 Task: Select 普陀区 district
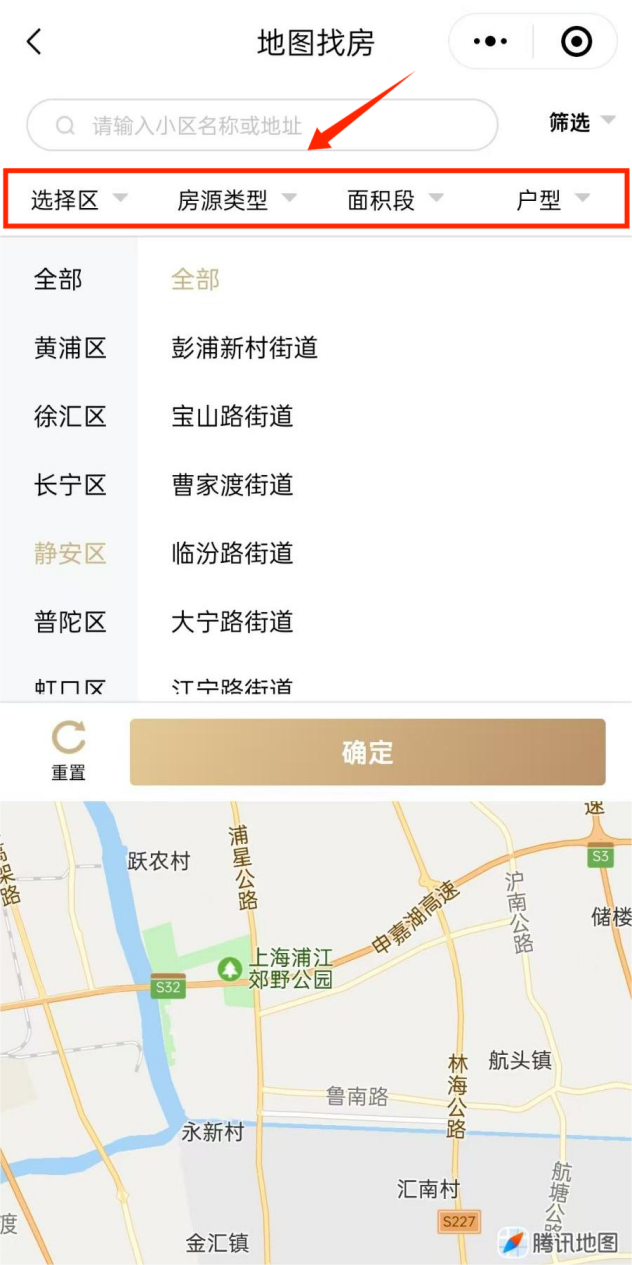pos(70,622)
